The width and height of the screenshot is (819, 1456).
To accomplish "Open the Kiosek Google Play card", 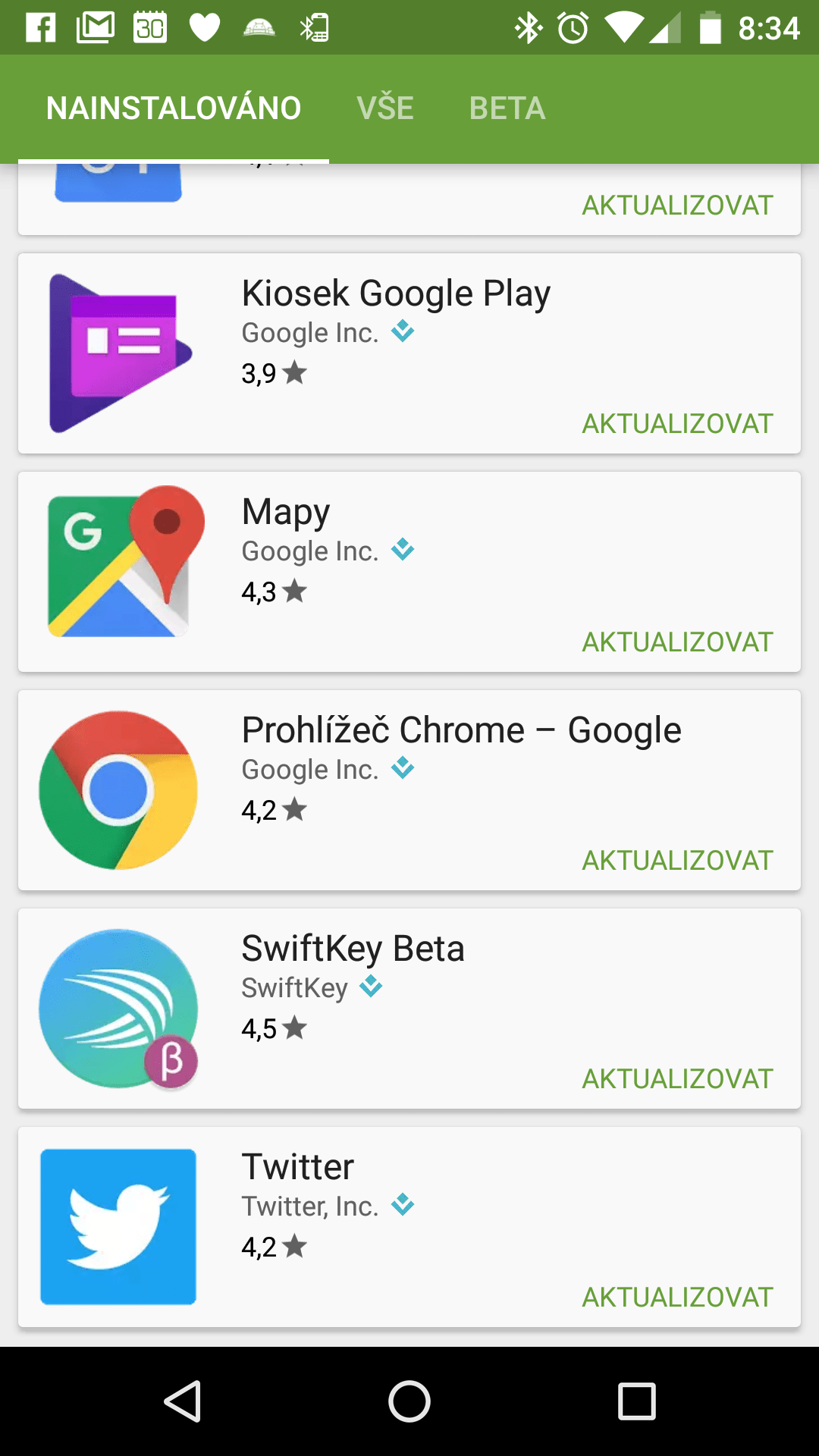I will [409, 353].
